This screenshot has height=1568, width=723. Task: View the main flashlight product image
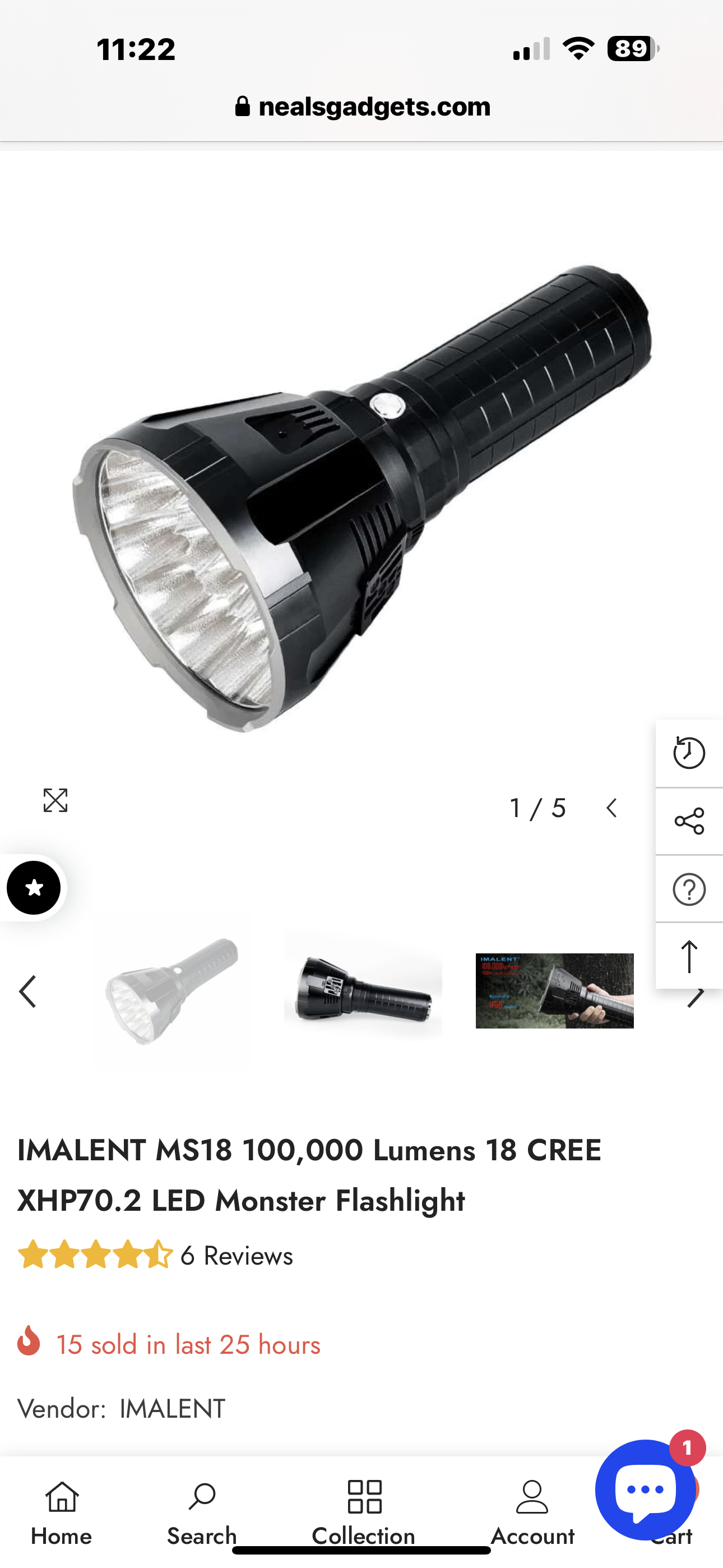pyautogui.click(x=361, y=499)
